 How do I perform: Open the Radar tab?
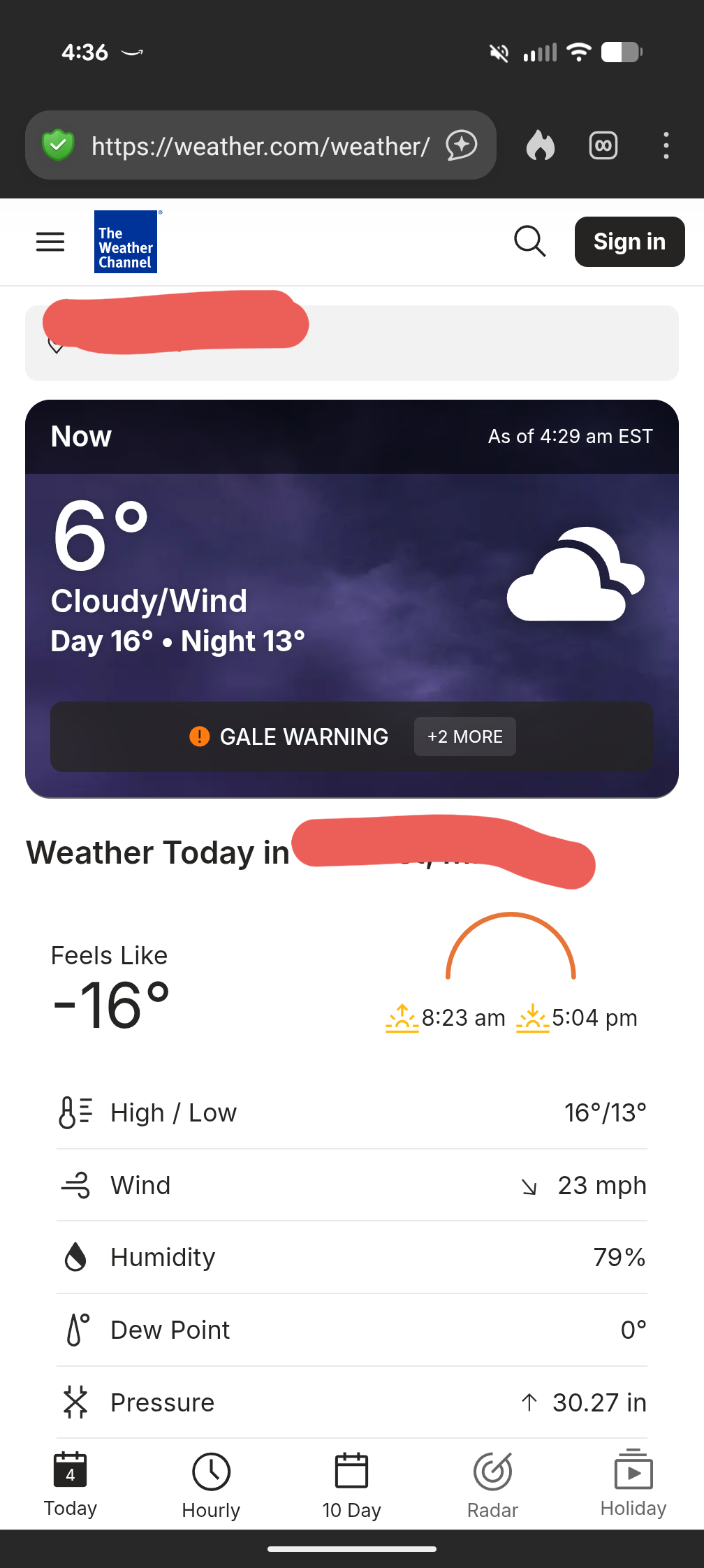(492, 1484)
